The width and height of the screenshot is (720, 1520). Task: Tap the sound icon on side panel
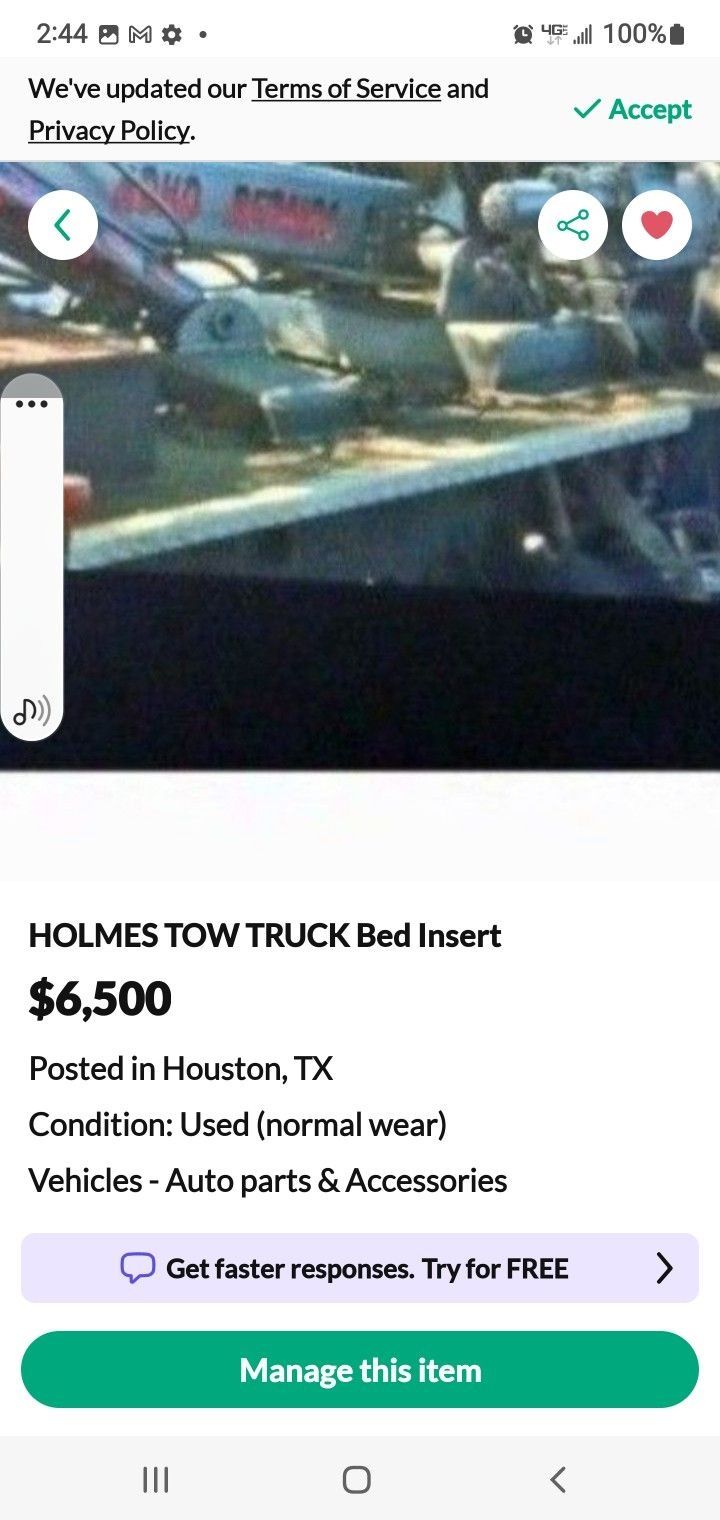coord(31,711)
